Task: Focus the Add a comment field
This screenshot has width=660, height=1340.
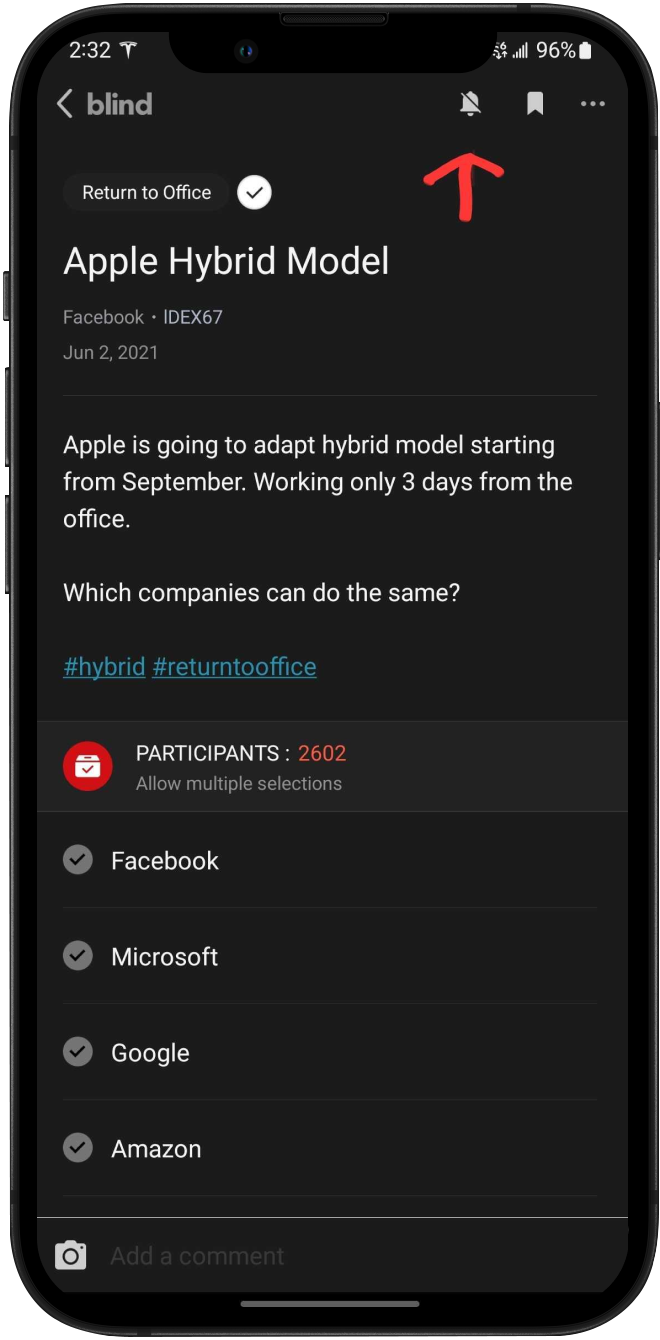Action: click(x=360, y=1256)
